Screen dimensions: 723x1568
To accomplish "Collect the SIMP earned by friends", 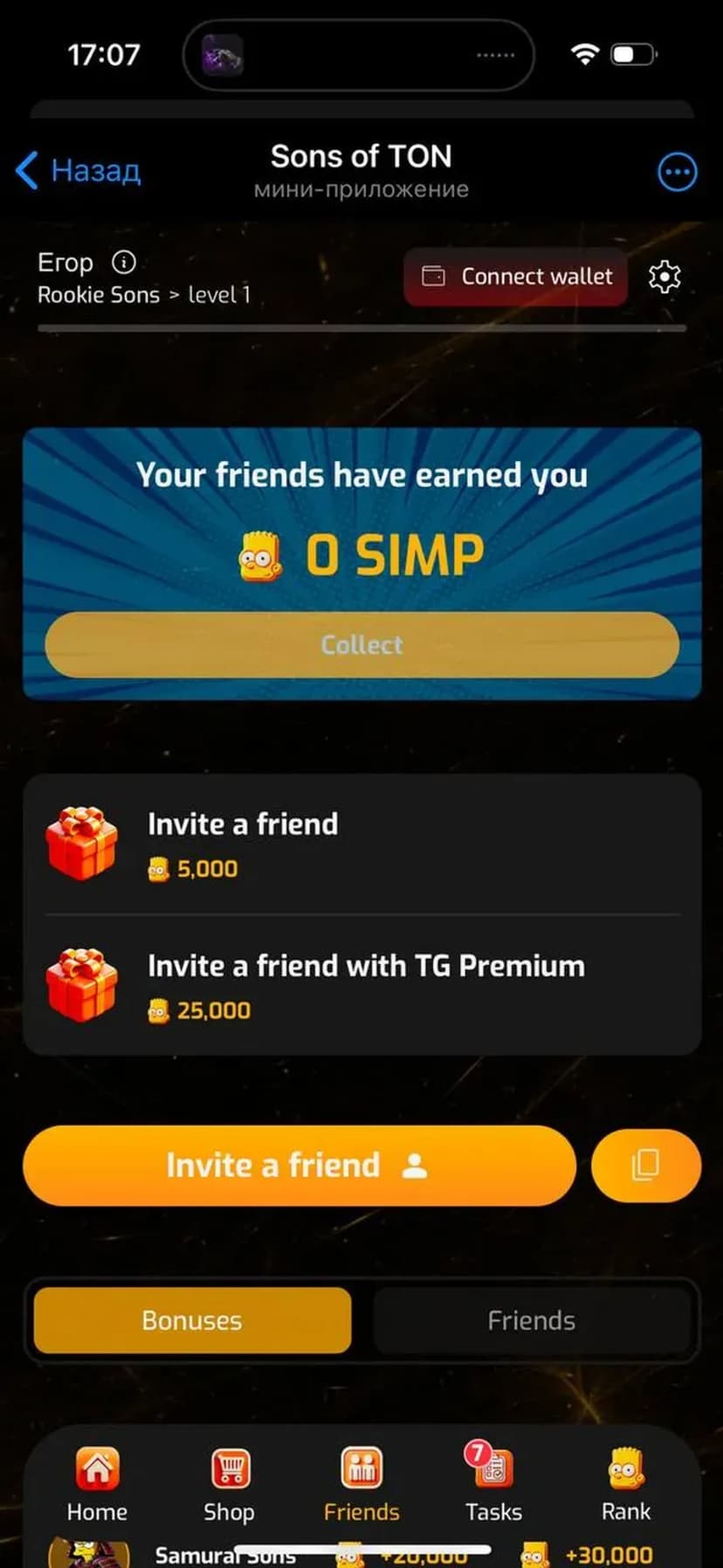I will tap(361, 645).
